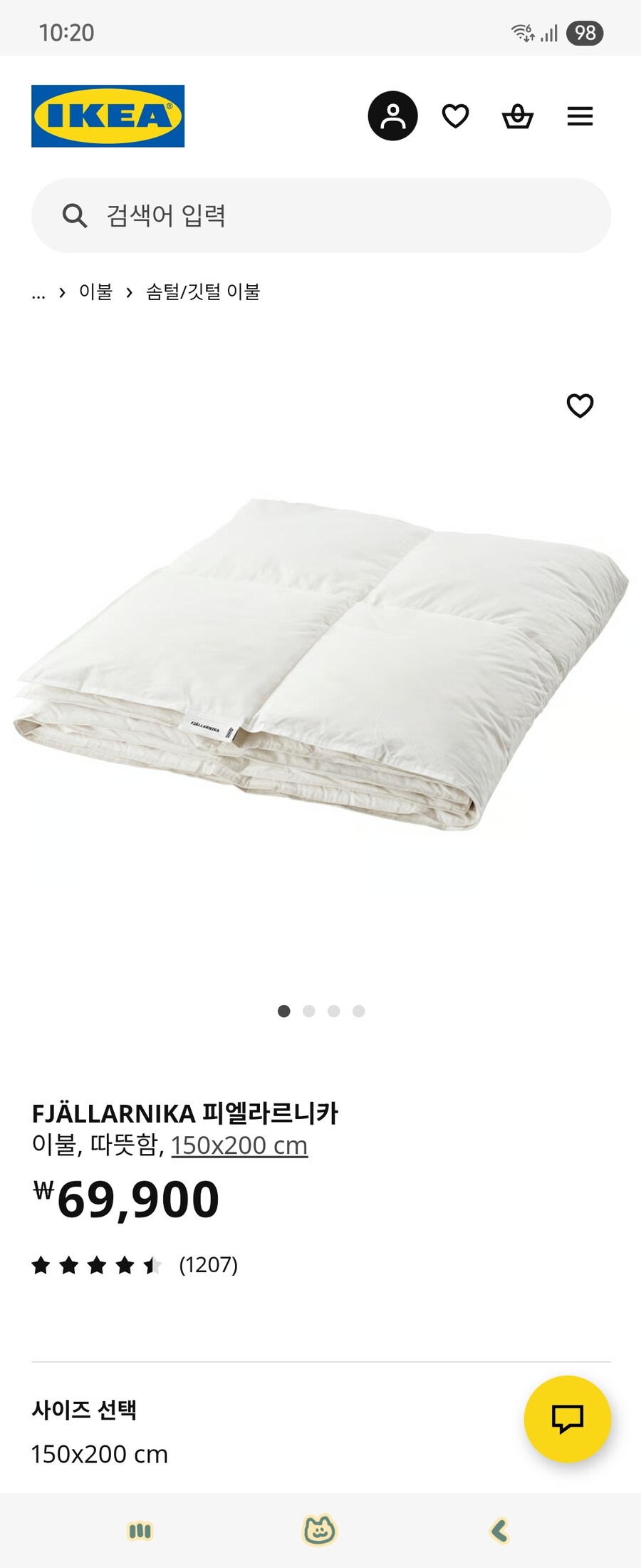Open the shopping basket
Image resolution: width=641 pixels, height=1568 pixels.
click(518, 116)
